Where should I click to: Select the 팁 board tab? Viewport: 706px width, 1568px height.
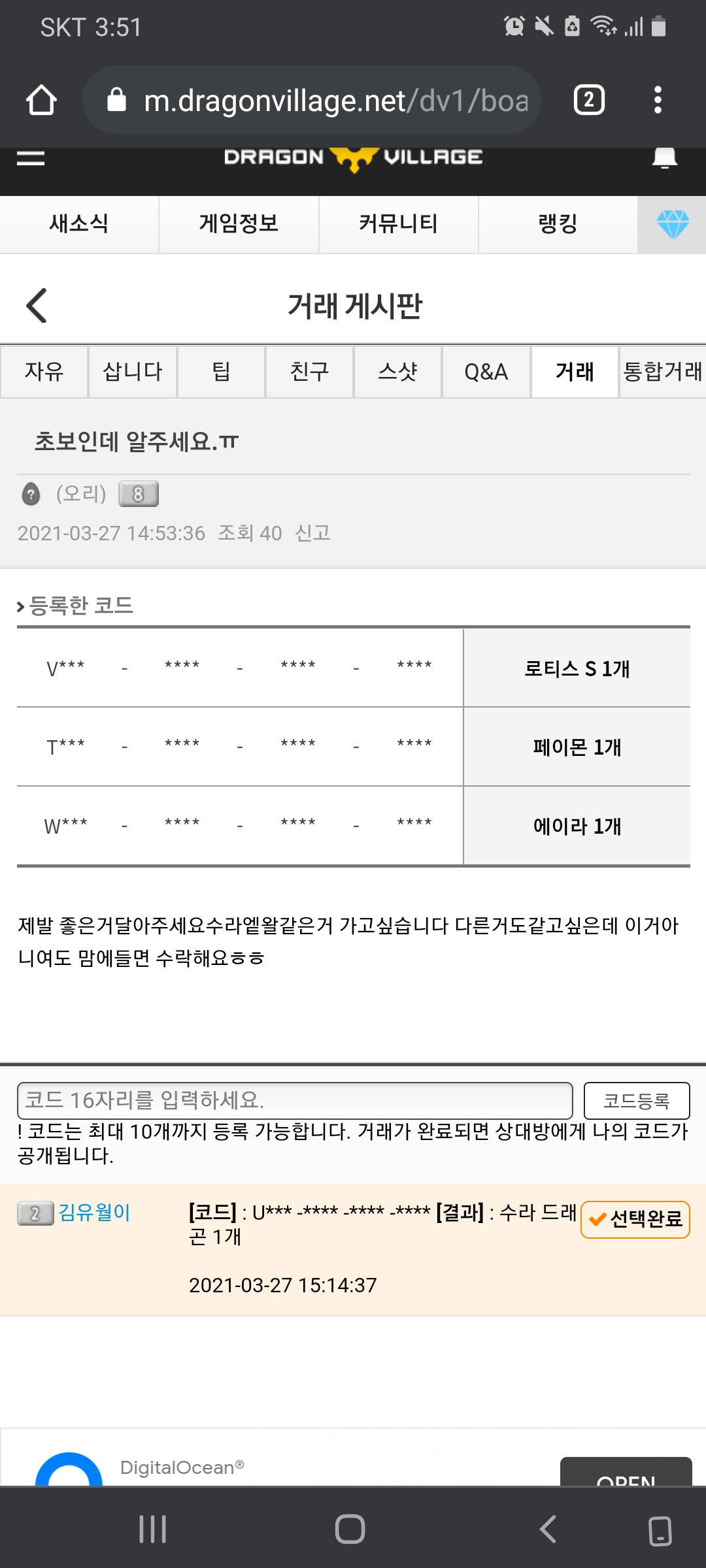point(221,372)
